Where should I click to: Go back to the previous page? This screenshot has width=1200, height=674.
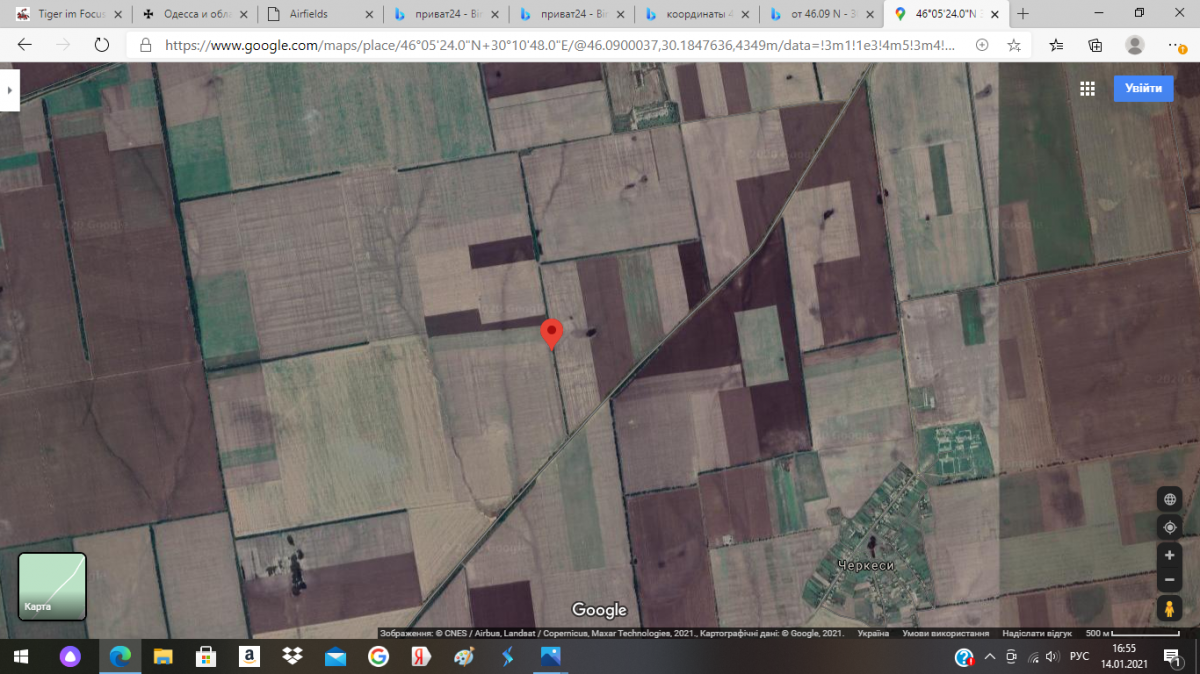tap(25, 45)
